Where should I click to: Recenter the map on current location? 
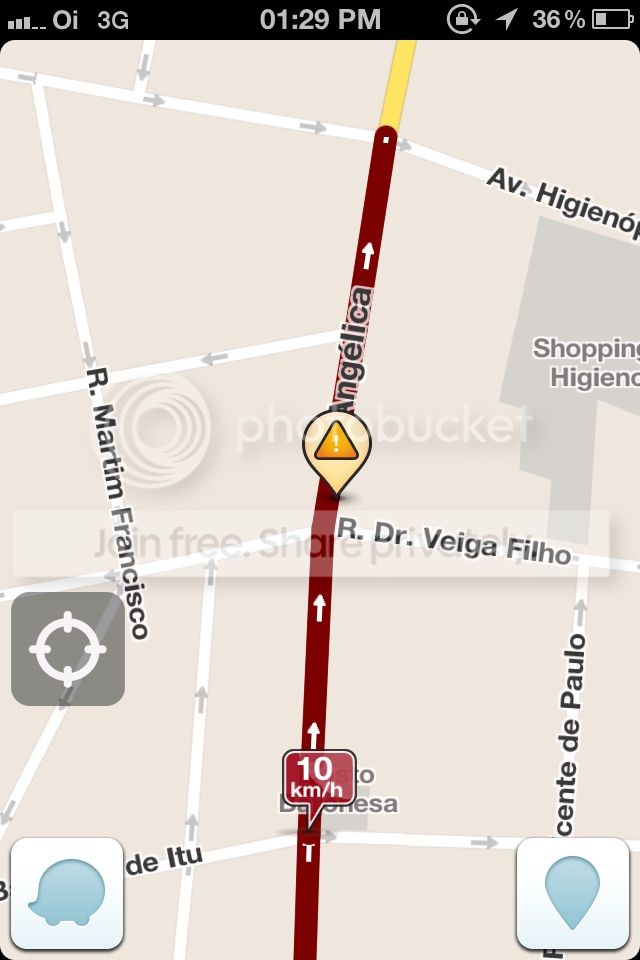[x=68, y=649]
